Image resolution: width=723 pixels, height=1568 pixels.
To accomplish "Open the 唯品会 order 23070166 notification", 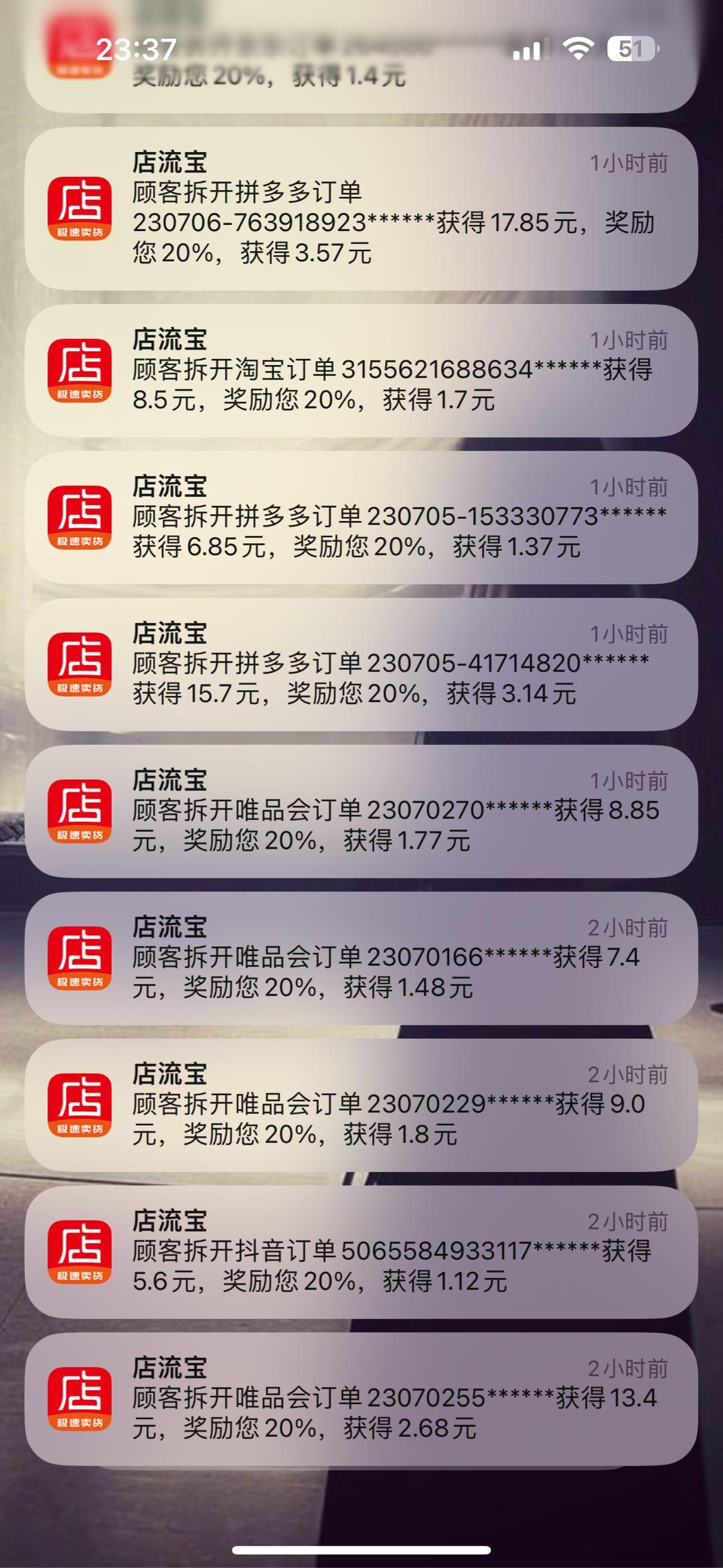I will pyautogui.click(x=361, y=958).
